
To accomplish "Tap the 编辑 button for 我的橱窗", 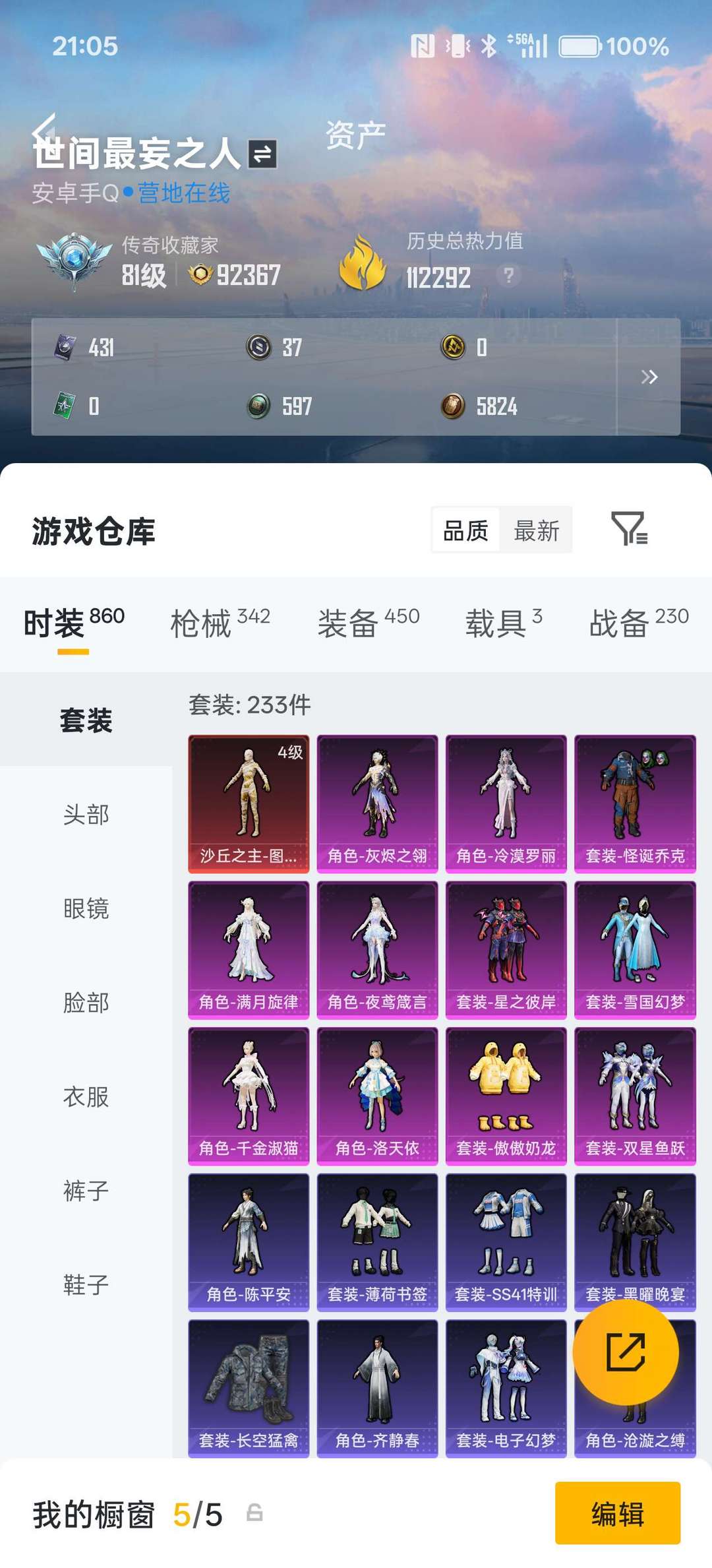I will point(617,1513).
